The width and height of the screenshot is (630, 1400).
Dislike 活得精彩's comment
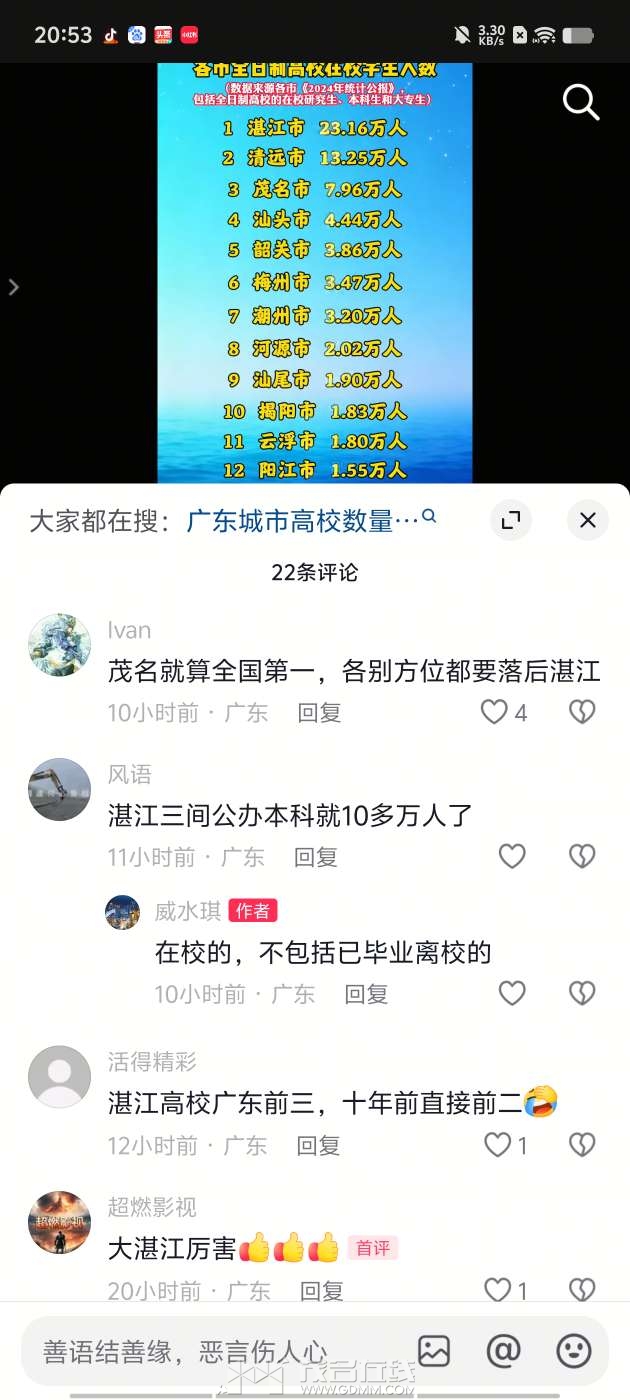tap(582, 1145)
